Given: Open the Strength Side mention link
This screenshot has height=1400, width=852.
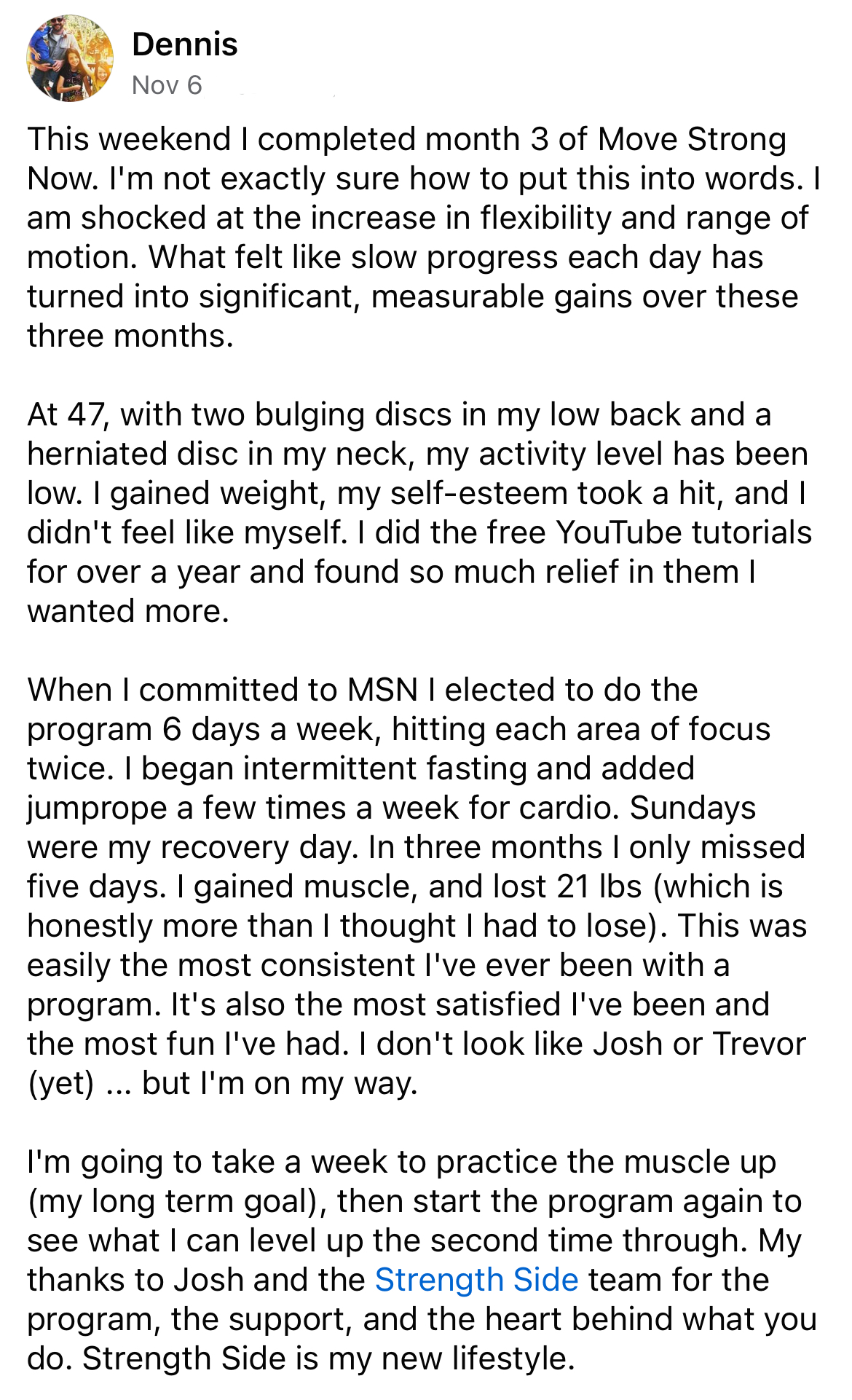Looking at the screenshot, I should 476,1280.
